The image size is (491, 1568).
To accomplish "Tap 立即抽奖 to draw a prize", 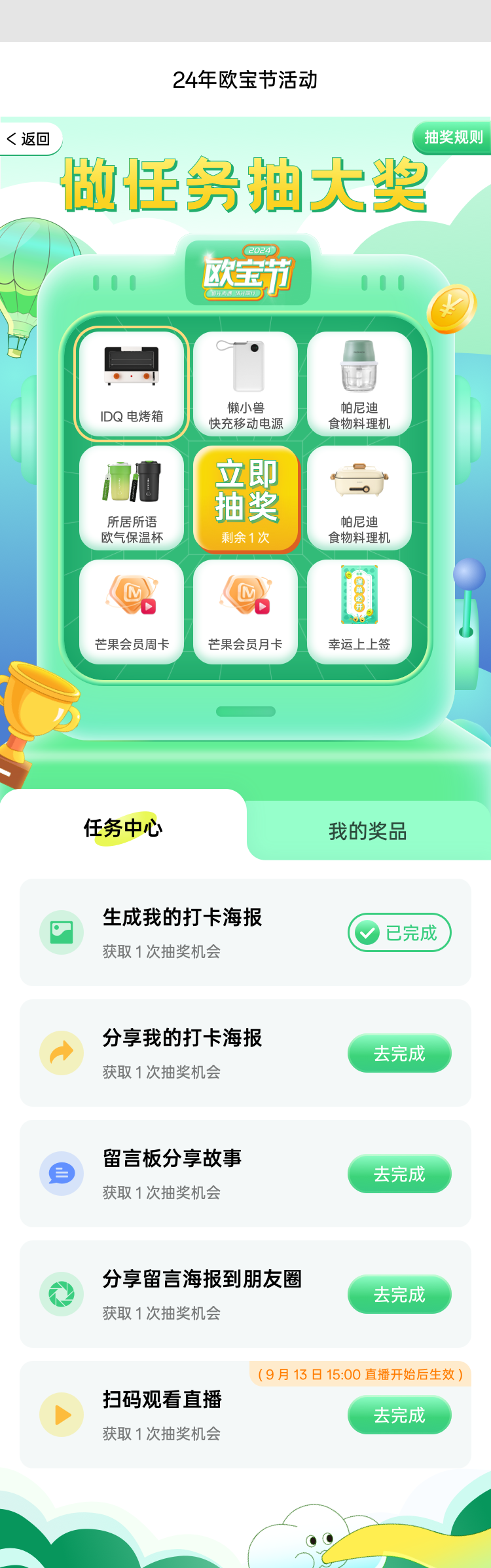I will coord(246,499).
